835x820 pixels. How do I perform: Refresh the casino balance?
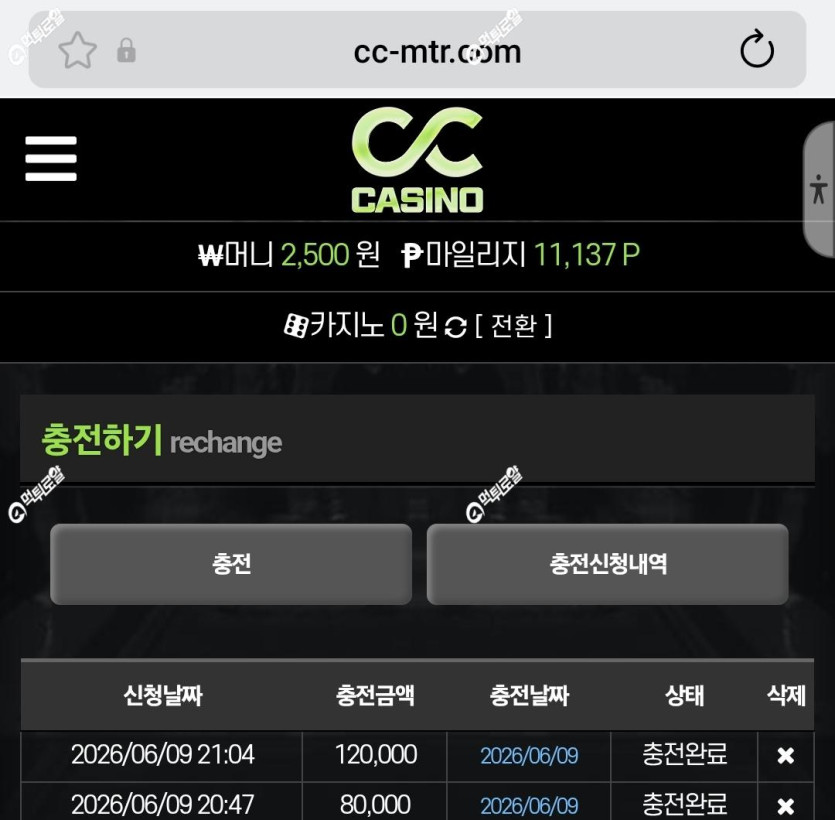tap(455, 327)
